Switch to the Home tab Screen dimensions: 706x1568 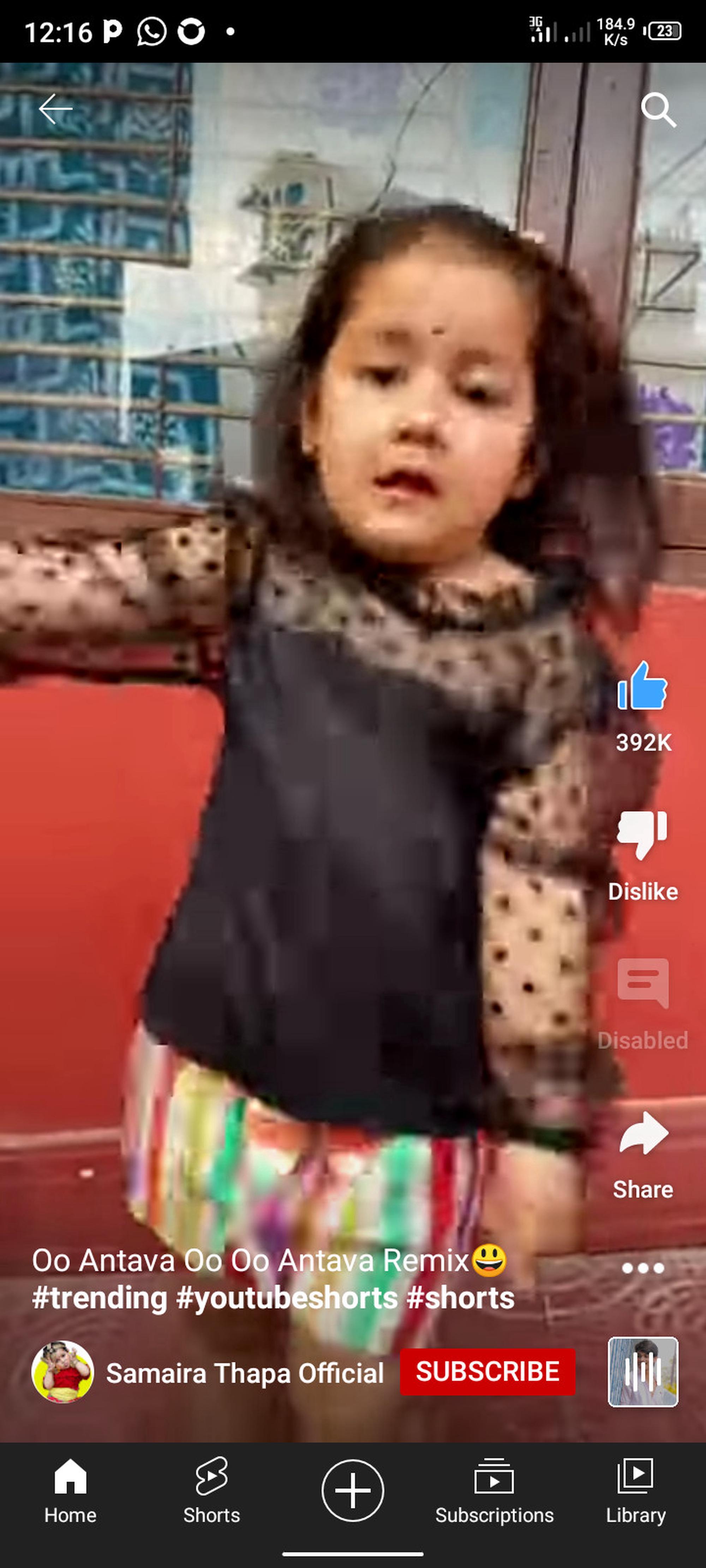coord(70,1490)
